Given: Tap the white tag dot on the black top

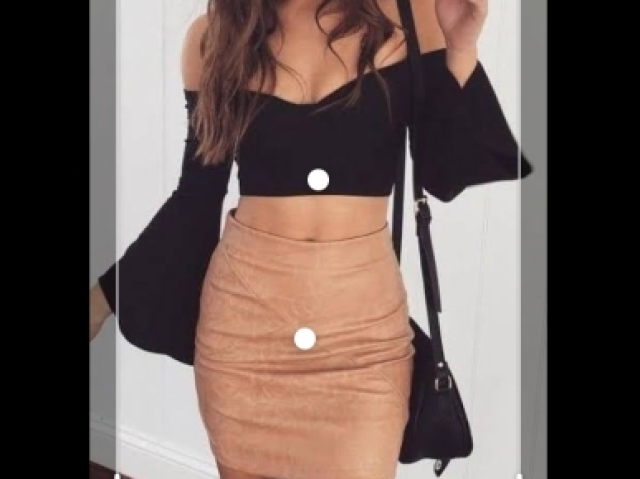Looking at the screenshot, I should [318, 180].
